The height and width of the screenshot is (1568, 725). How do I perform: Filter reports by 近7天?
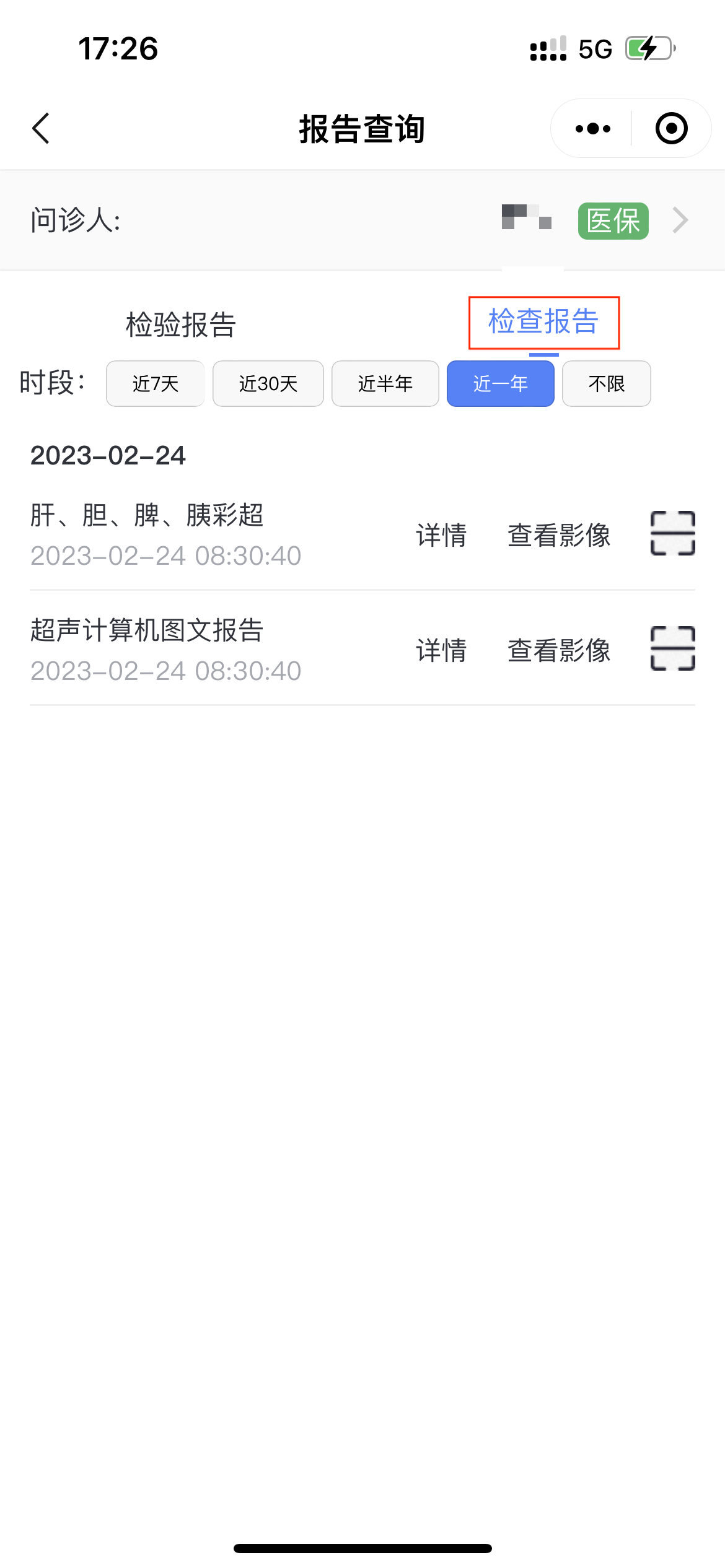tap(156, 384)
